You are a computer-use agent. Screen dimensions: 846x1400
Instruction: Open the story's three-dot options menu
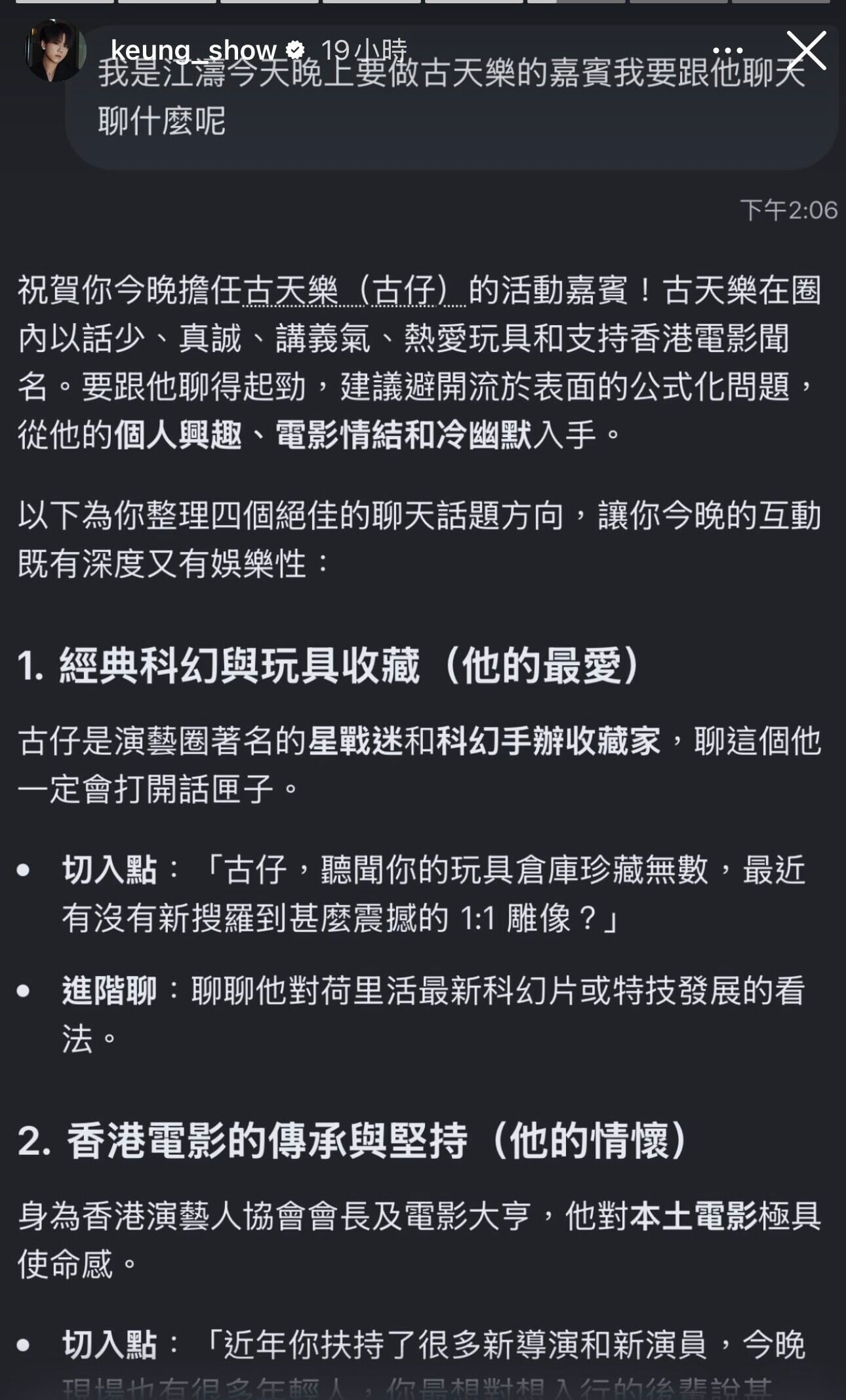coord(727,50)
